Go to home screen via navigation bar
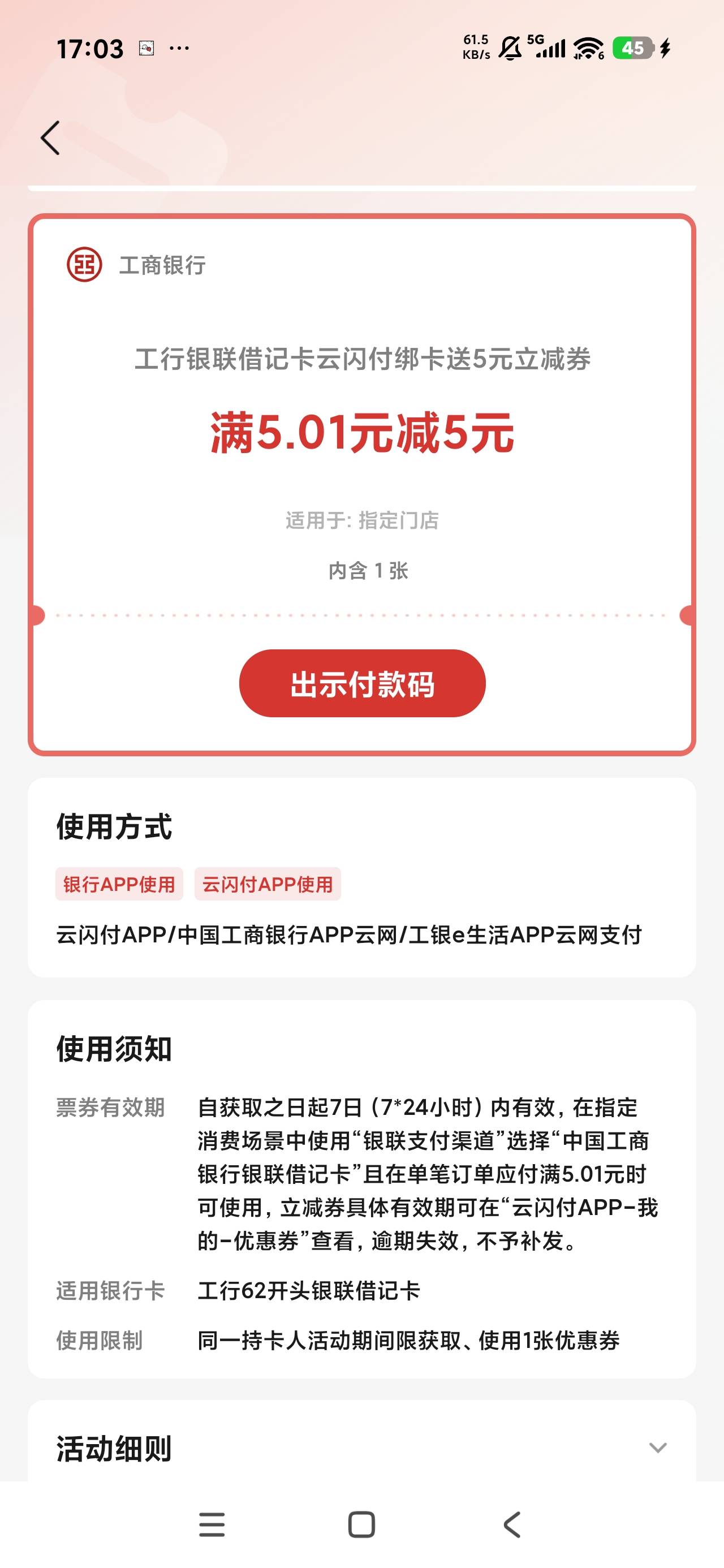Viewport: 724px width, 1568px height. point(361,1525)
